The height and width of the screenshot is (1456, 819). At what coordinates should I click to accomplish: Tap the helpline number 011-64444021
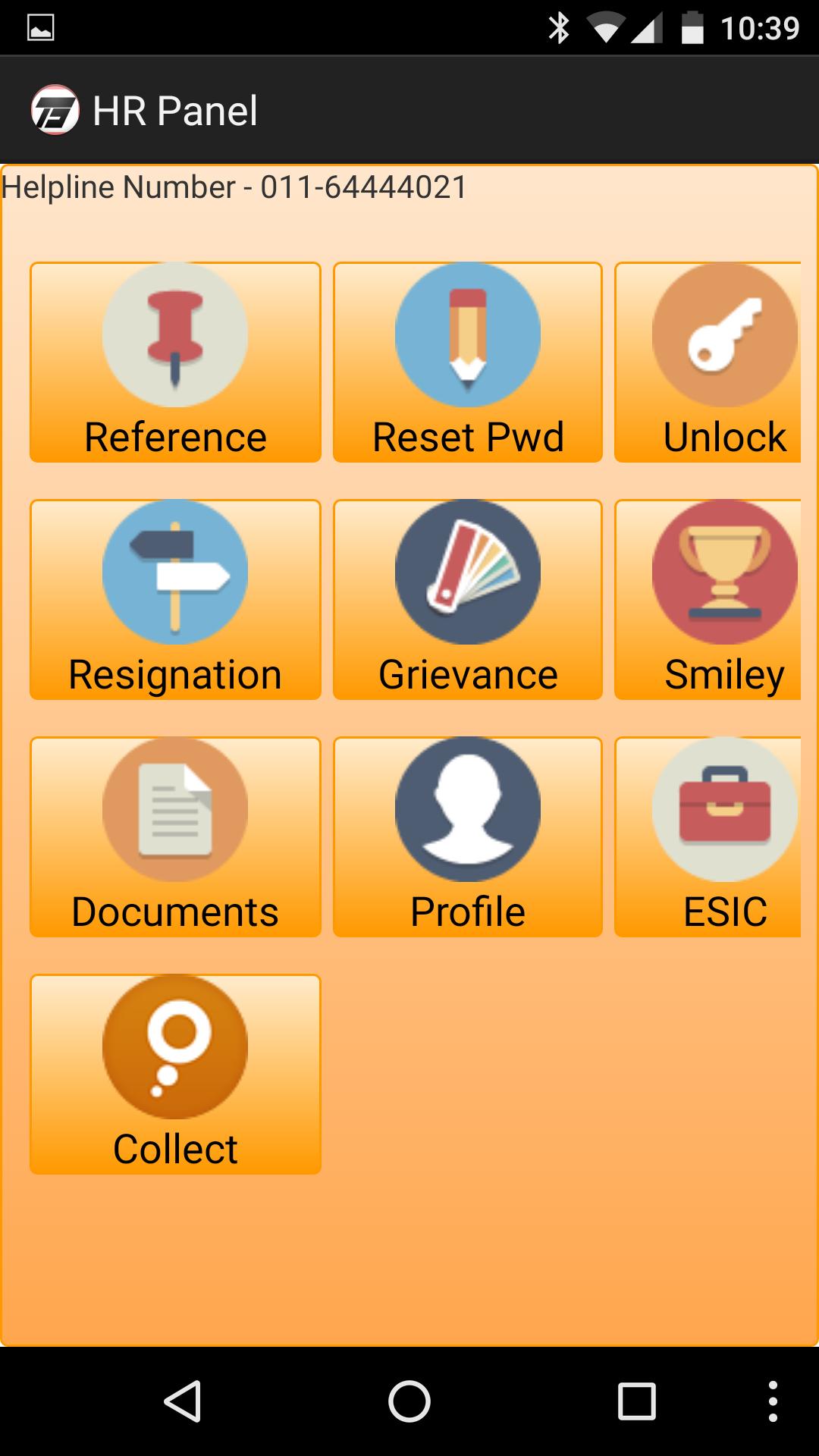click(x=235, y=187)
